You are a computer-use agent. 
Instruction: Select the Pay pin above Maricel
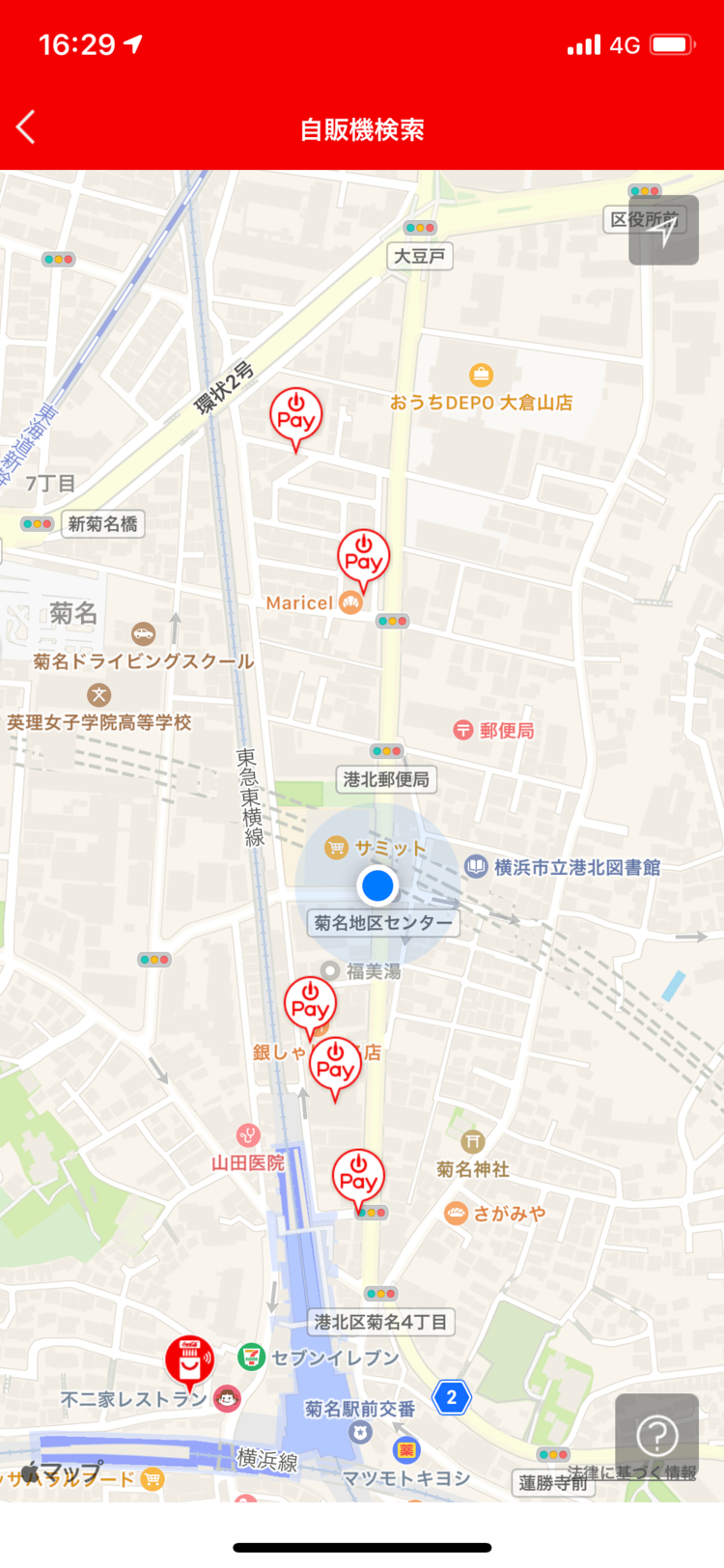click(x=364, y=557)
